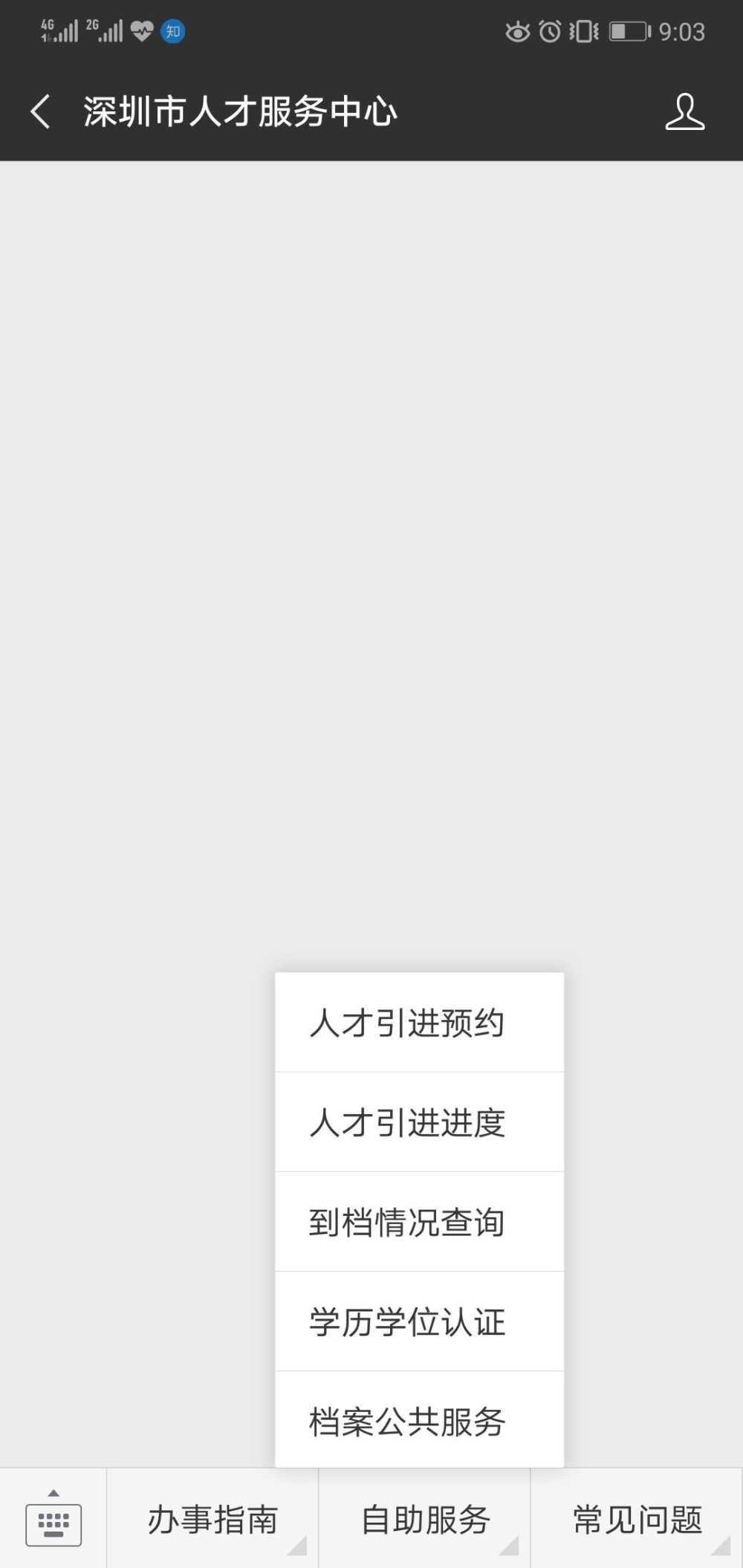Viewport: 743px width, 1568px height.
Task: Open 档案公共服务
Action: tap(419, 1421)
